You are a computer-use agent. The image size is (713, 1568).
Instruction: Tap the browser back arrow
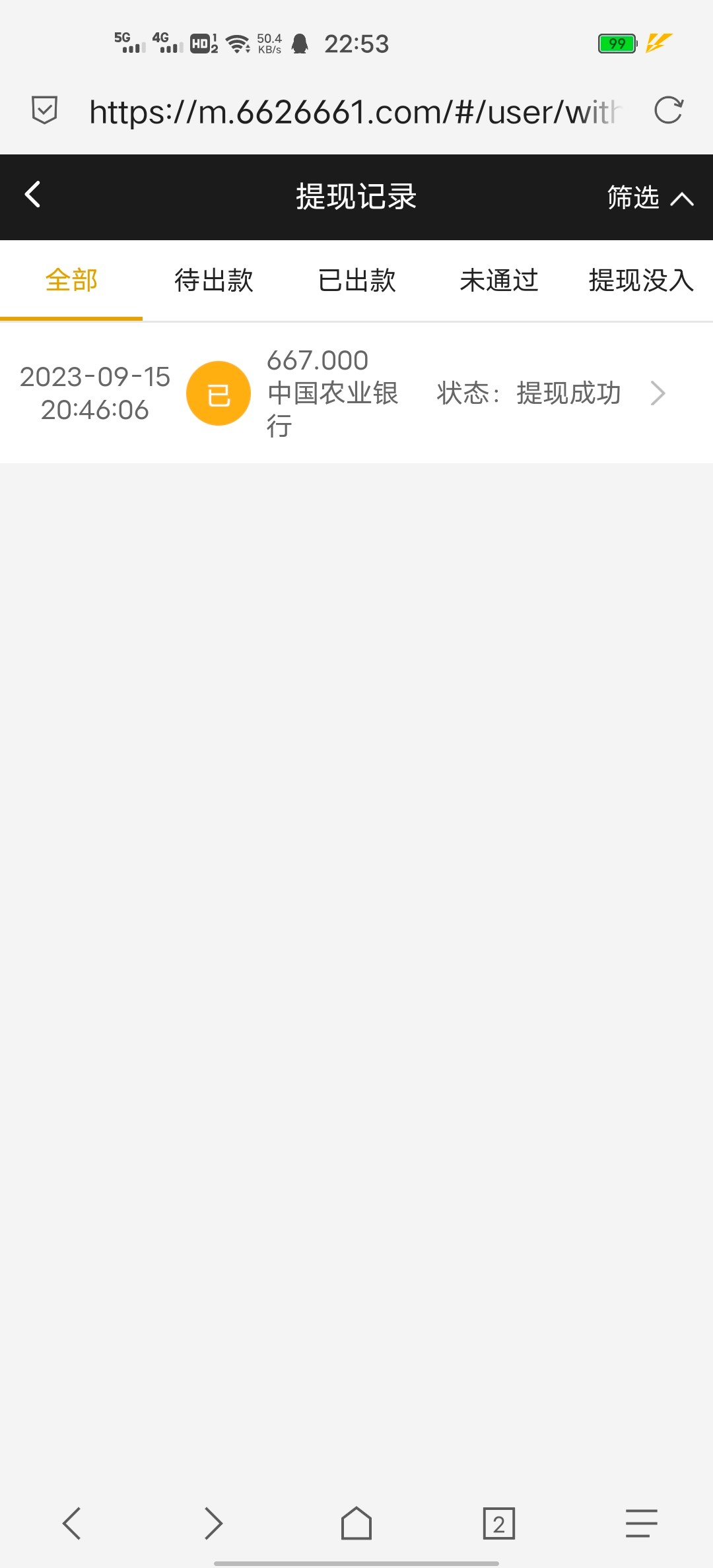click(x=72, y=1523)
